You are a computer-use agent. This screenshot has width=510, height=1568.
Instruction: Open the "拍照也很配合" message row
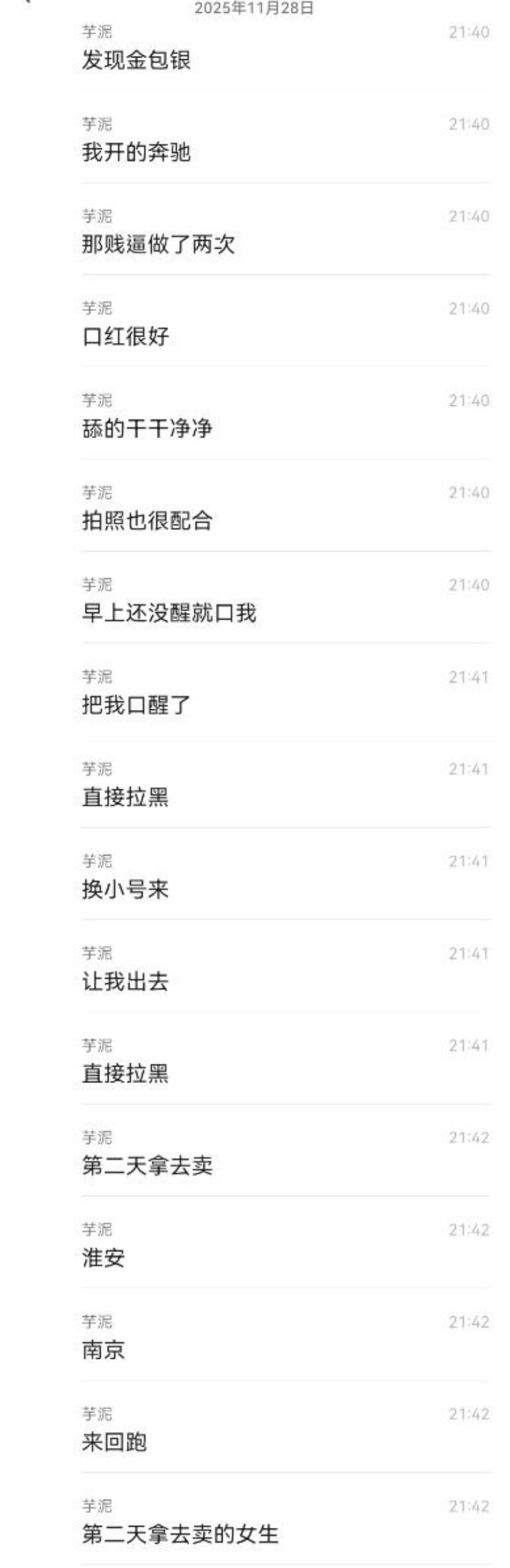[x=147, y=521]
